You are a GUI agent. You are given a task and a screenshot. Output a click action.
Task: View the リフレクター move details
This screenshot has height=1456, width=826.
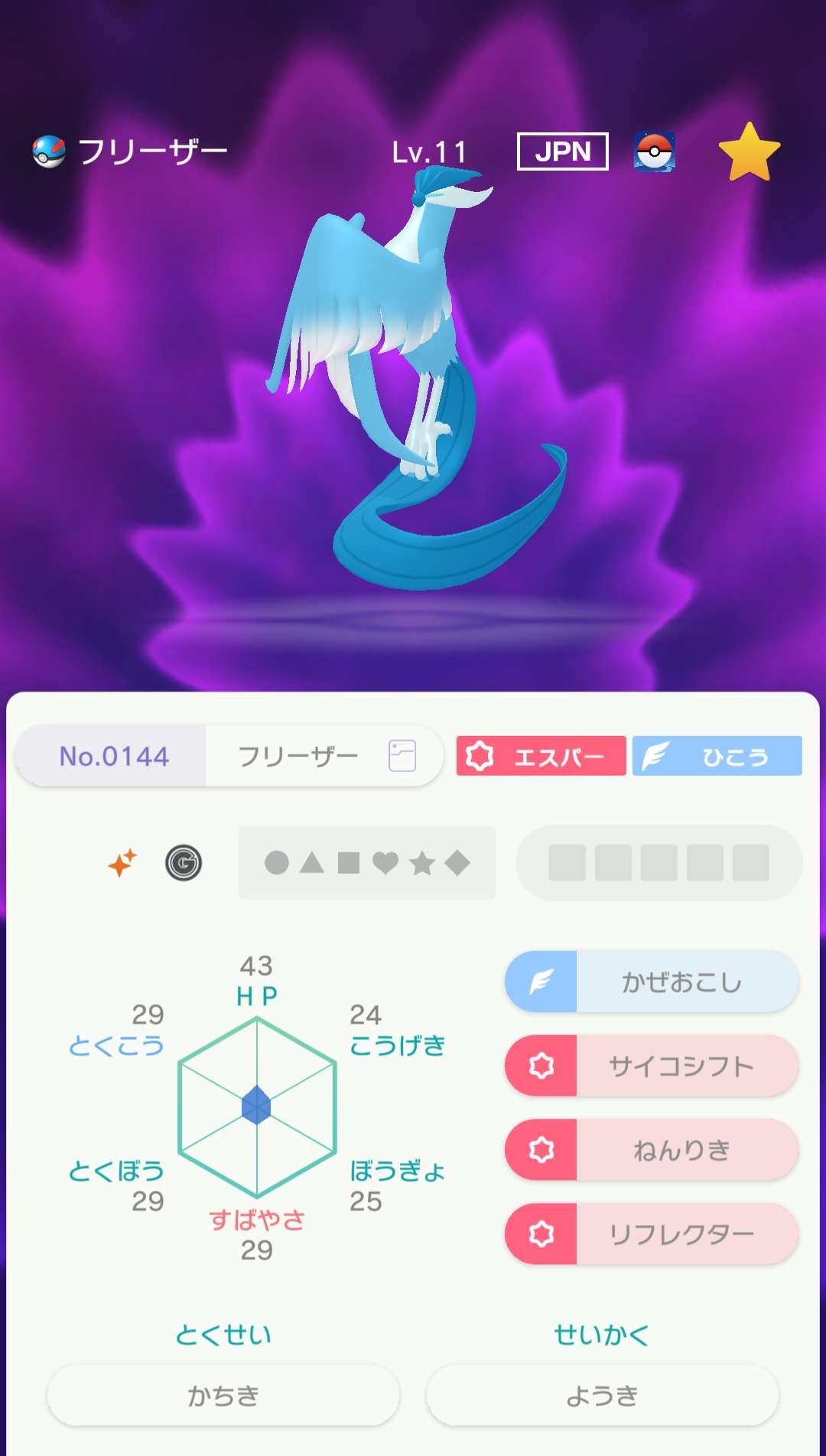pos(652,1234)
